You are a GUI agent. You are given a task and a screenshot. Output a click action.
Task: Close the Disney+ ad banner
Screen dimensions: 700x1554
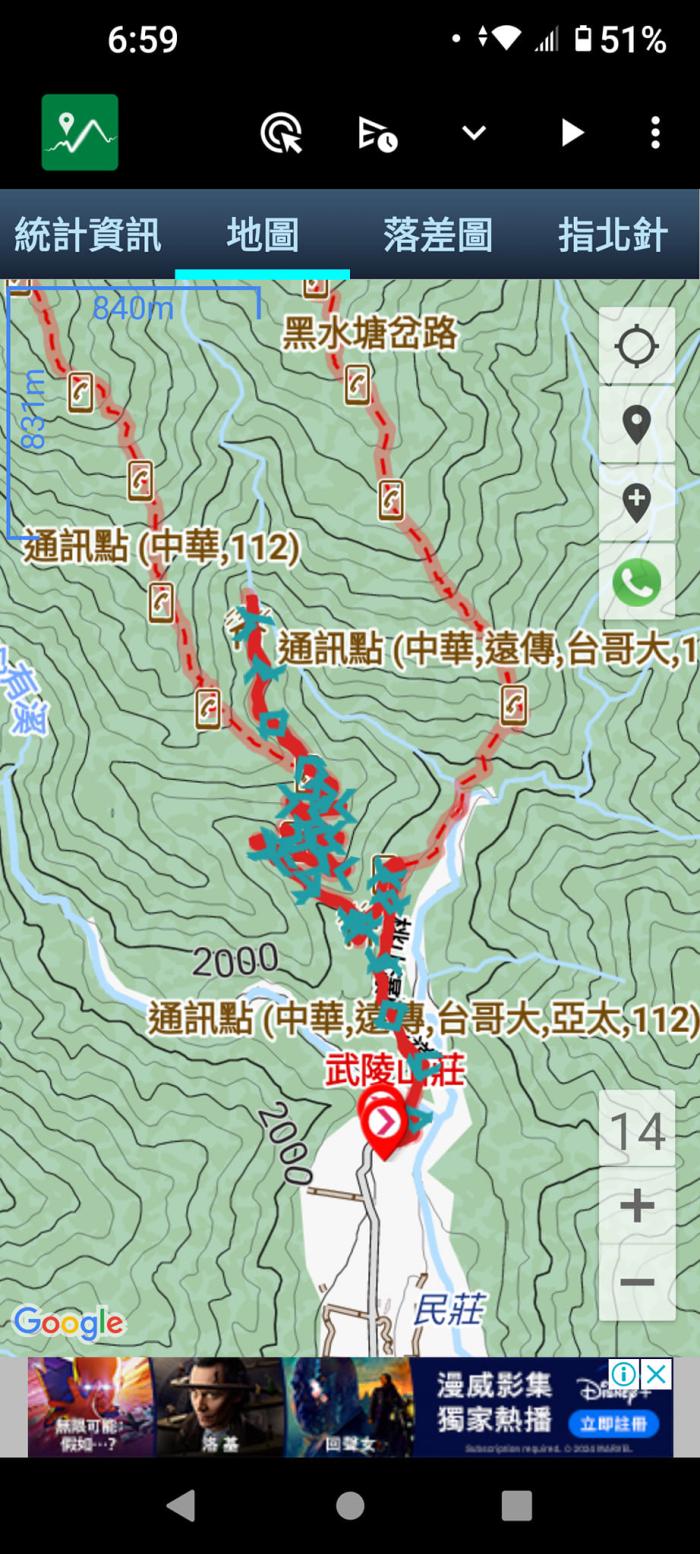(655, 1373)
